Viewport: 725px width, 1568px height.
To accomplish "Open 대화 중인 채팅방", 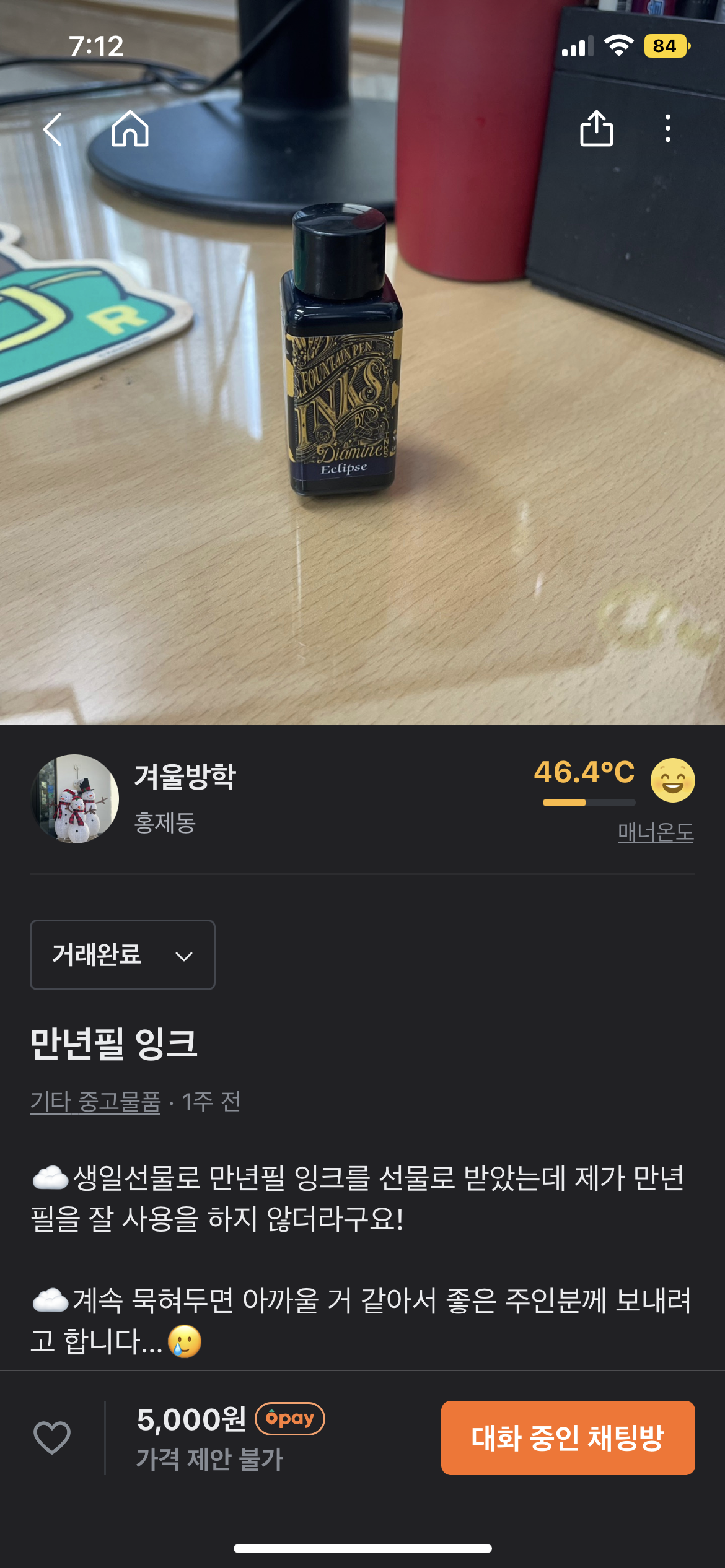I will point(568,1438).
